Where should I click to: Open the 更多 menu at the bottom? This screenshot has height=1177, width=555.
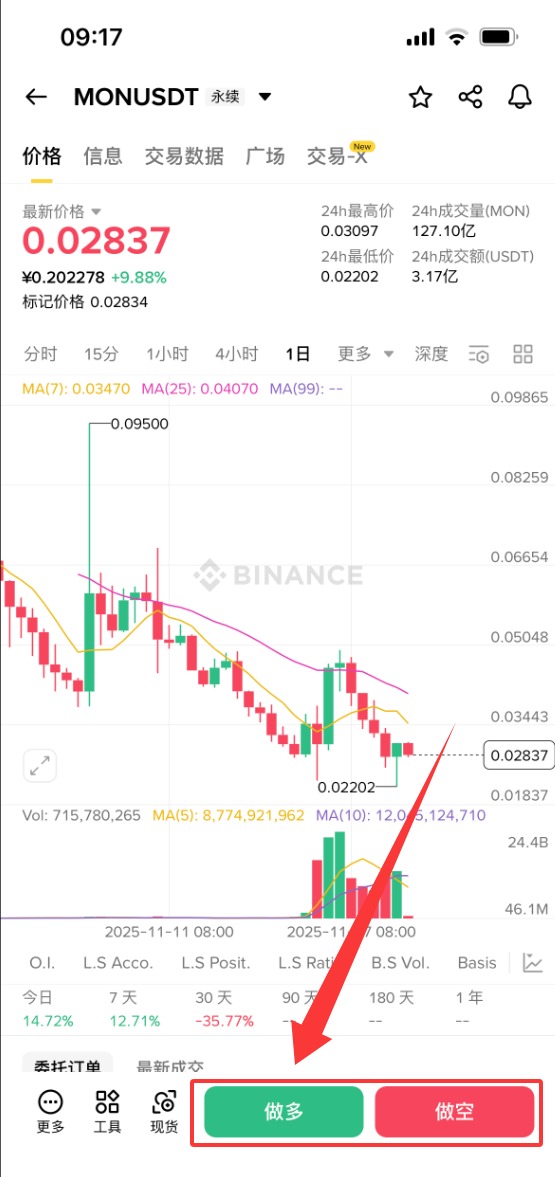click(x=50, y=1111)
